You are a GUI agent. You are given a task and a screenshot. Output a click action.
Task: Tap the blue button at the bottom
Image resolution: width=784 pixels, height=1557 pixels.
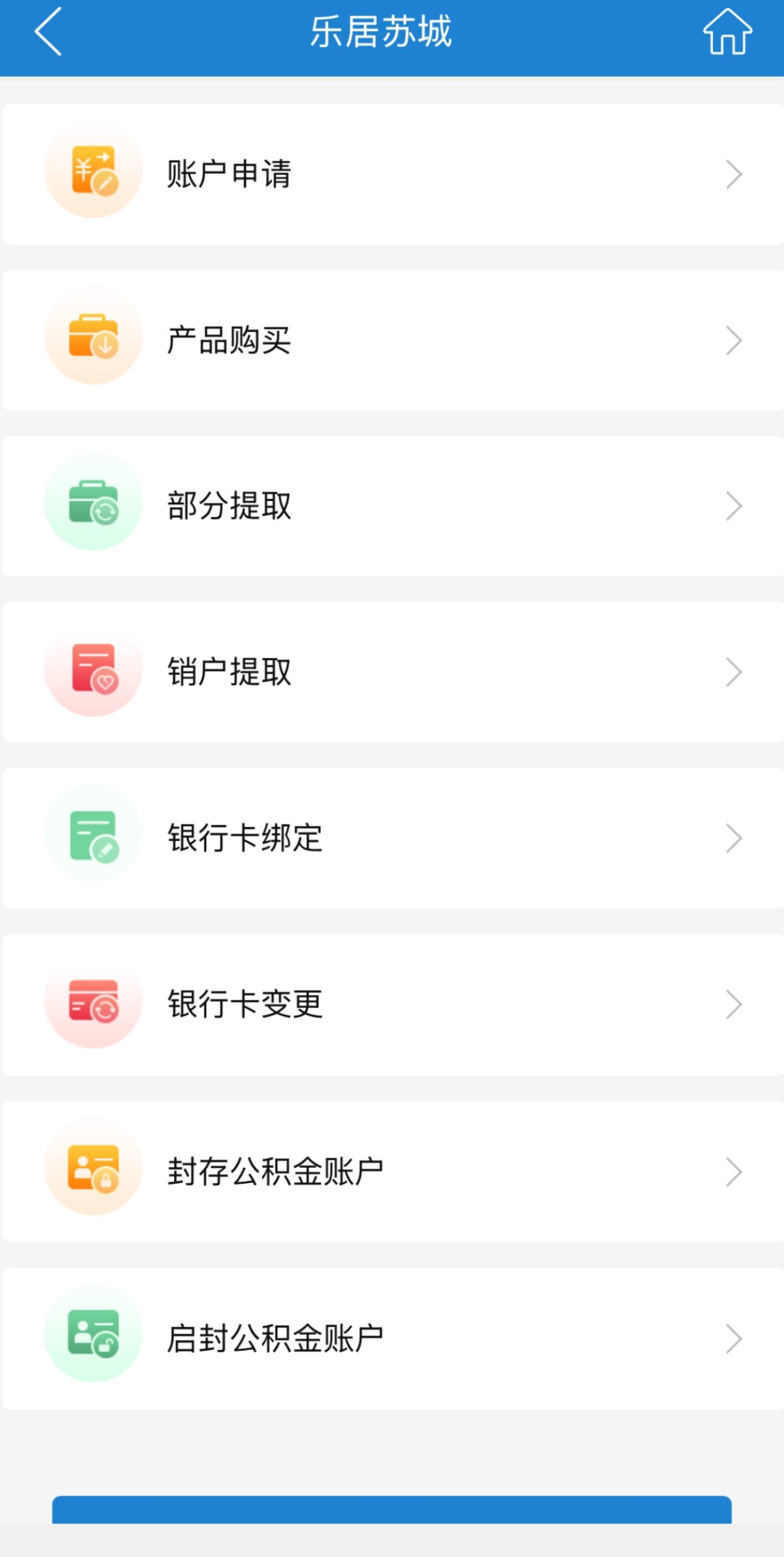tap(392, 1509)
